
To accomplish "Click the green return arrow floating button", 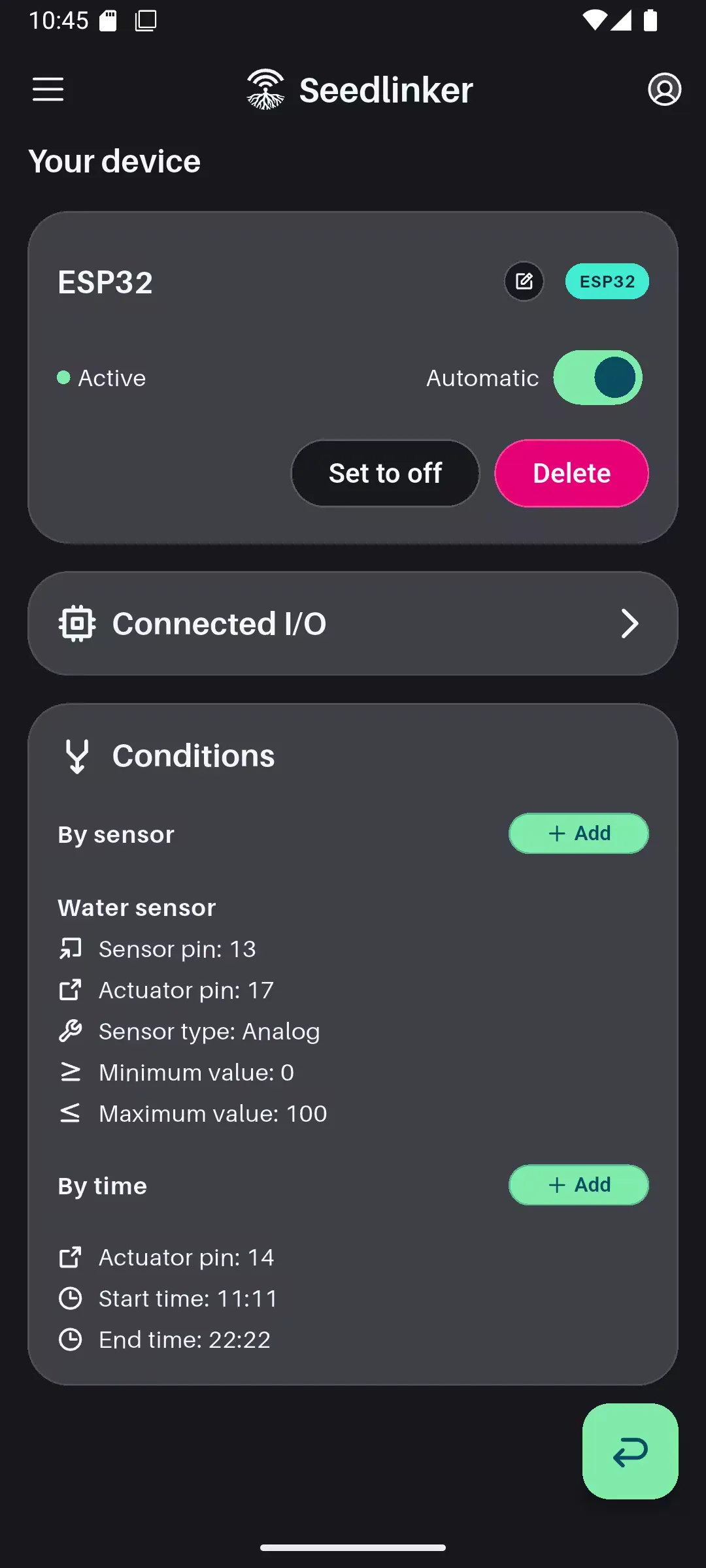I will coord(629,1452).
